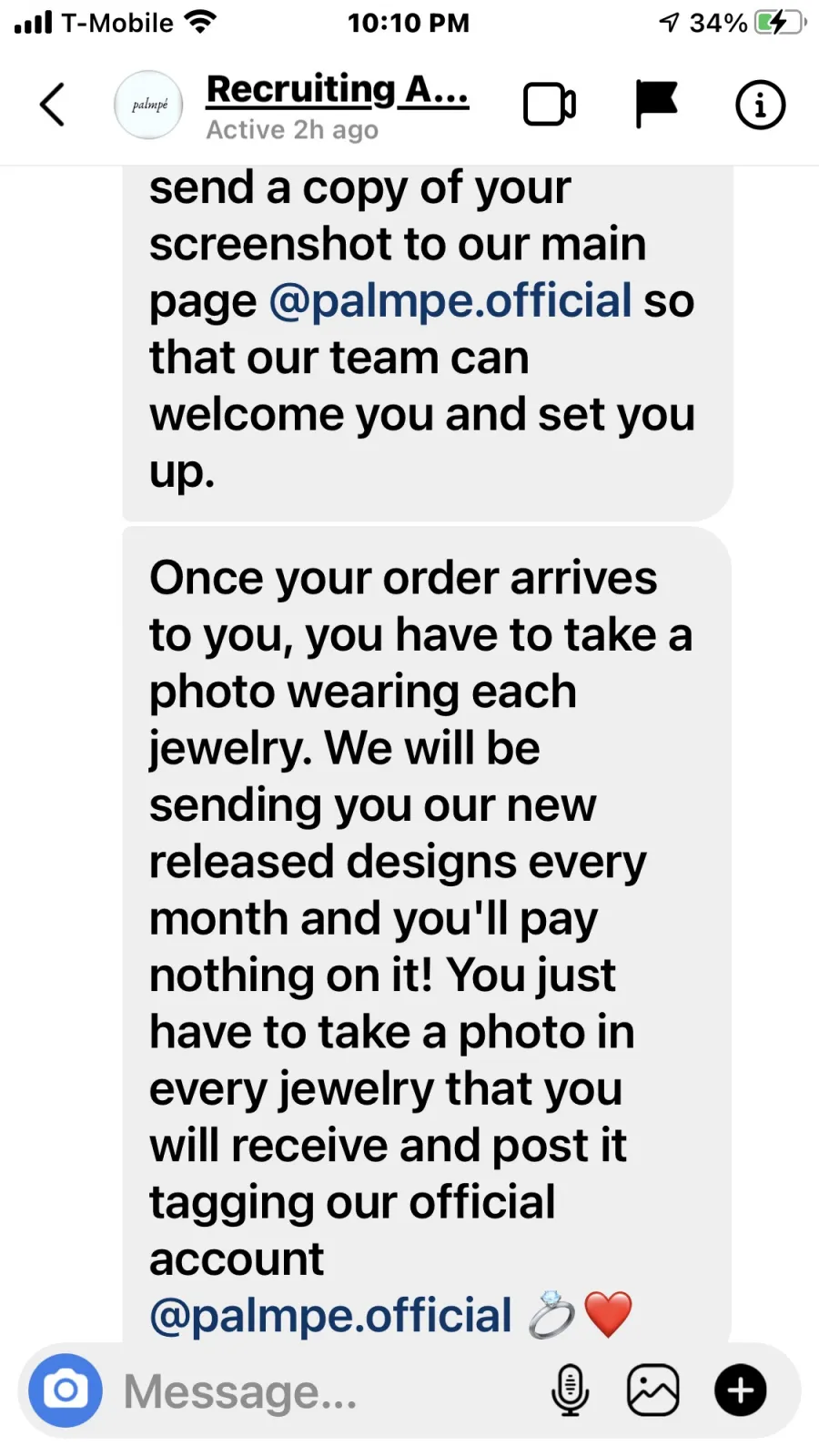819x1456 pixels.
Task: Open the palmpé profile picture
Action: [x=148, y=105]
